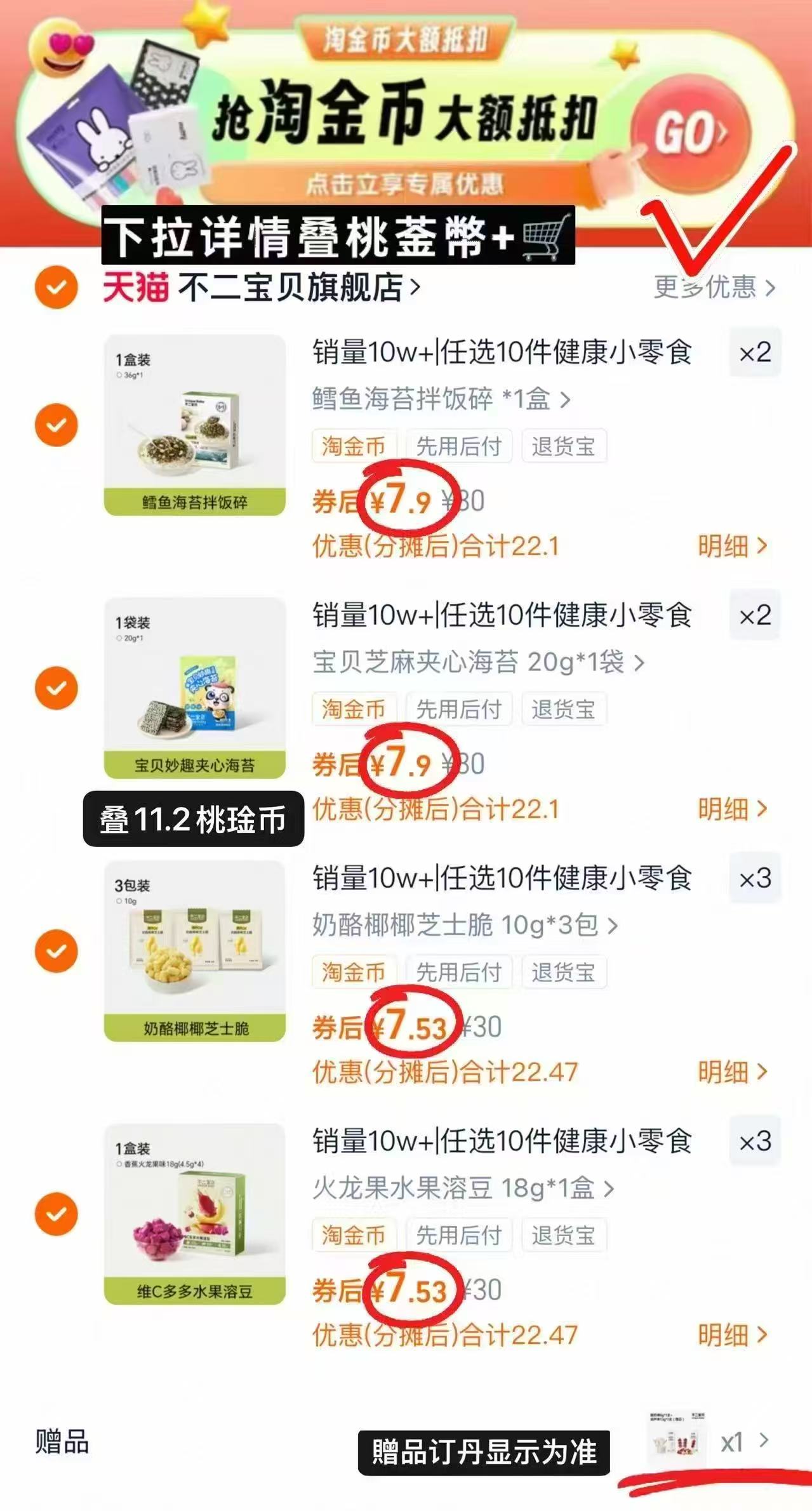
Task: Uncheck the 奶酪椰椰芝士脆 item checkbox
Action: [x=57, y=950]
